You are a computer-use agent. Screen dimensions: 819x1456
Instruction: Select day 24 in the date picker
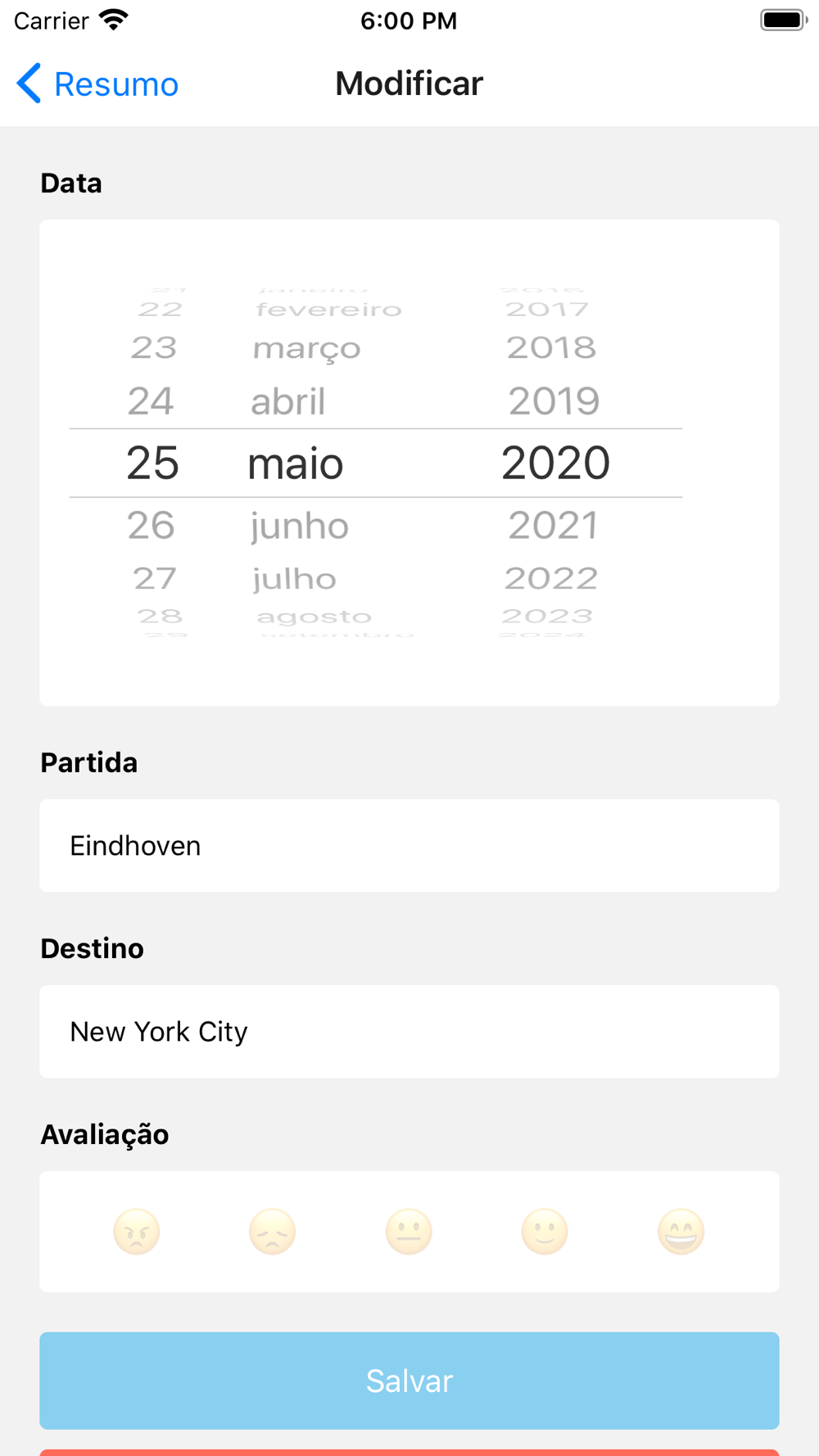pyautogui.click(x=152, y=401)
